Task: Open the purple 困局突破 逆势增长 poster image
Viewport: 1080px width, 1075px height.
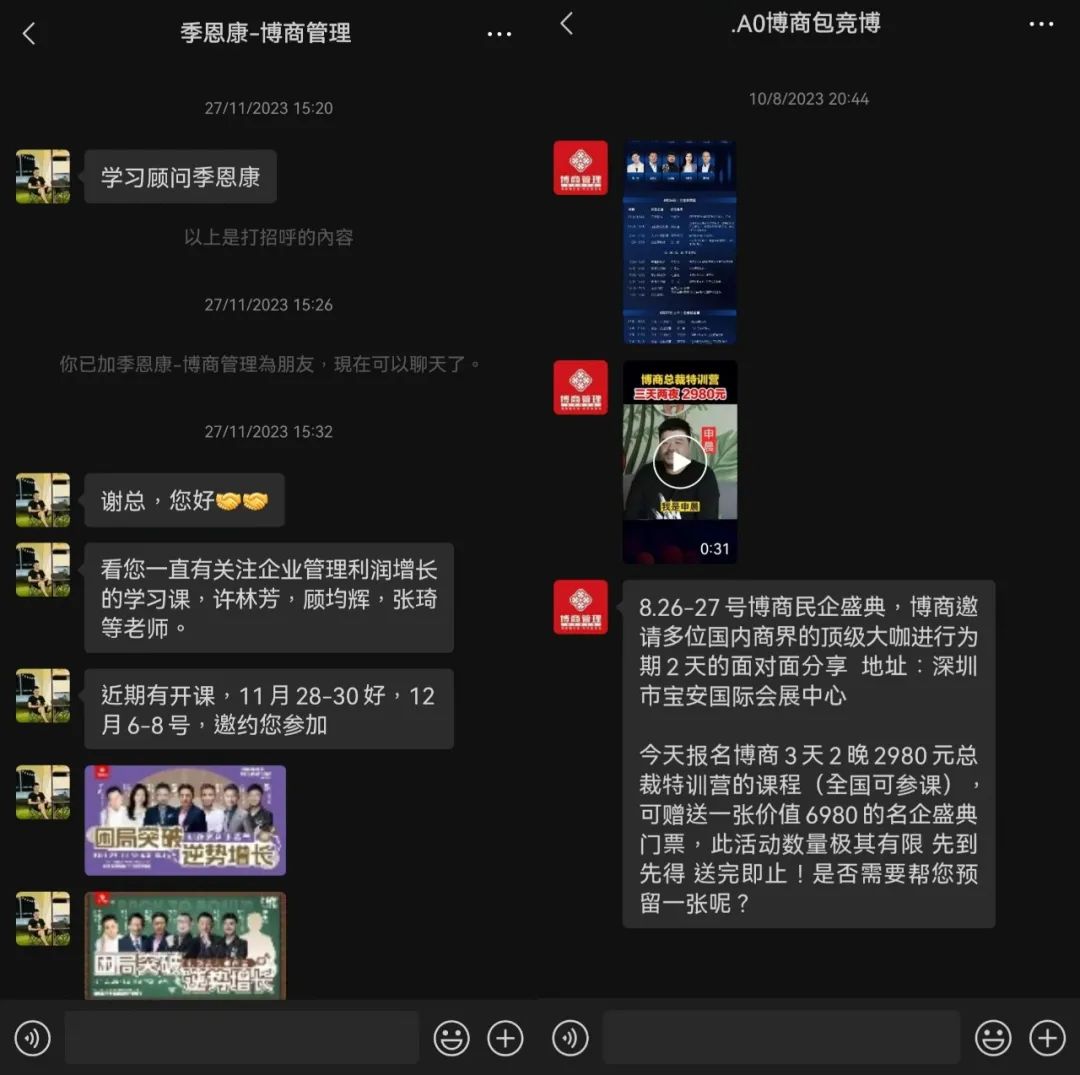Action: pyautogui.click(x=185, y=820)
